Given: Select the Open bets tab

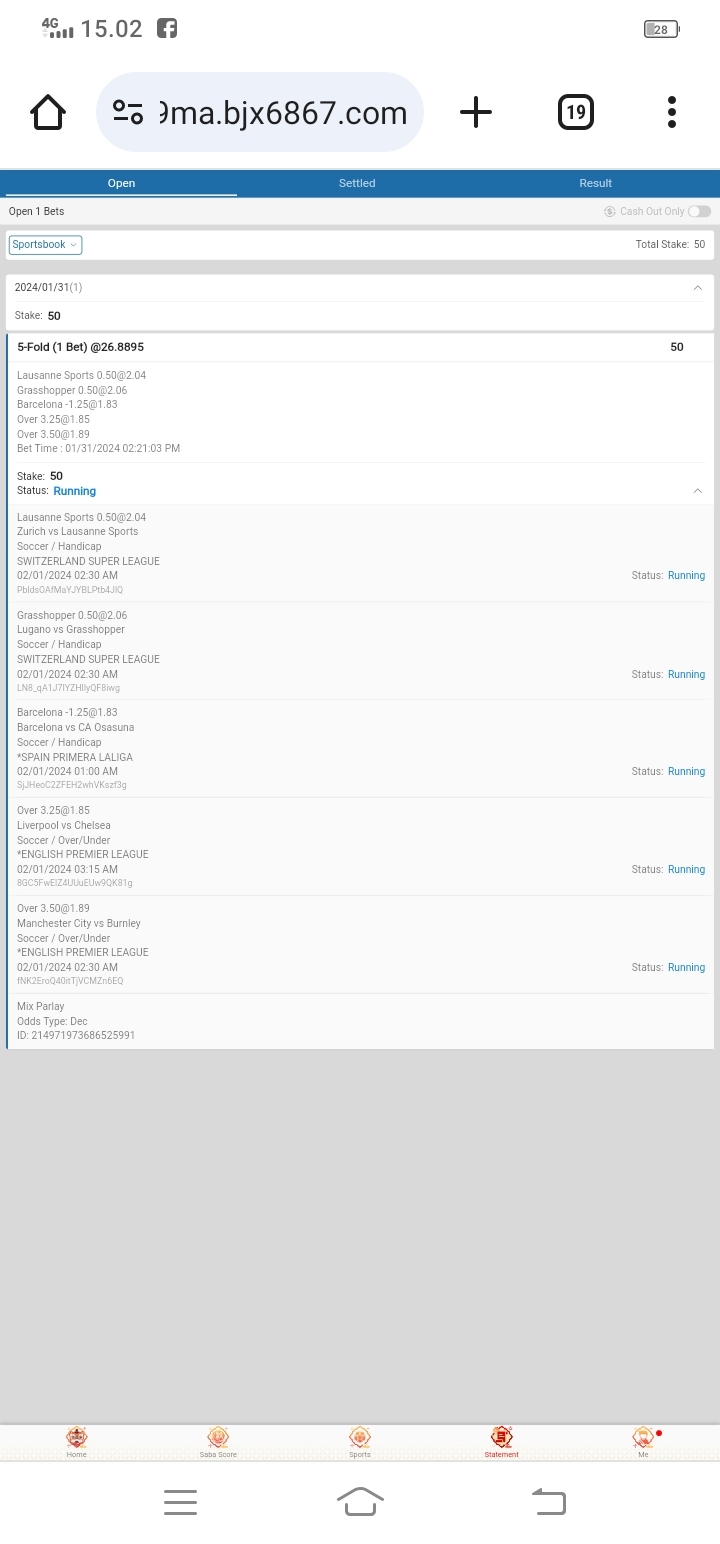Looking at the screenshot, I should pos(121,183).
